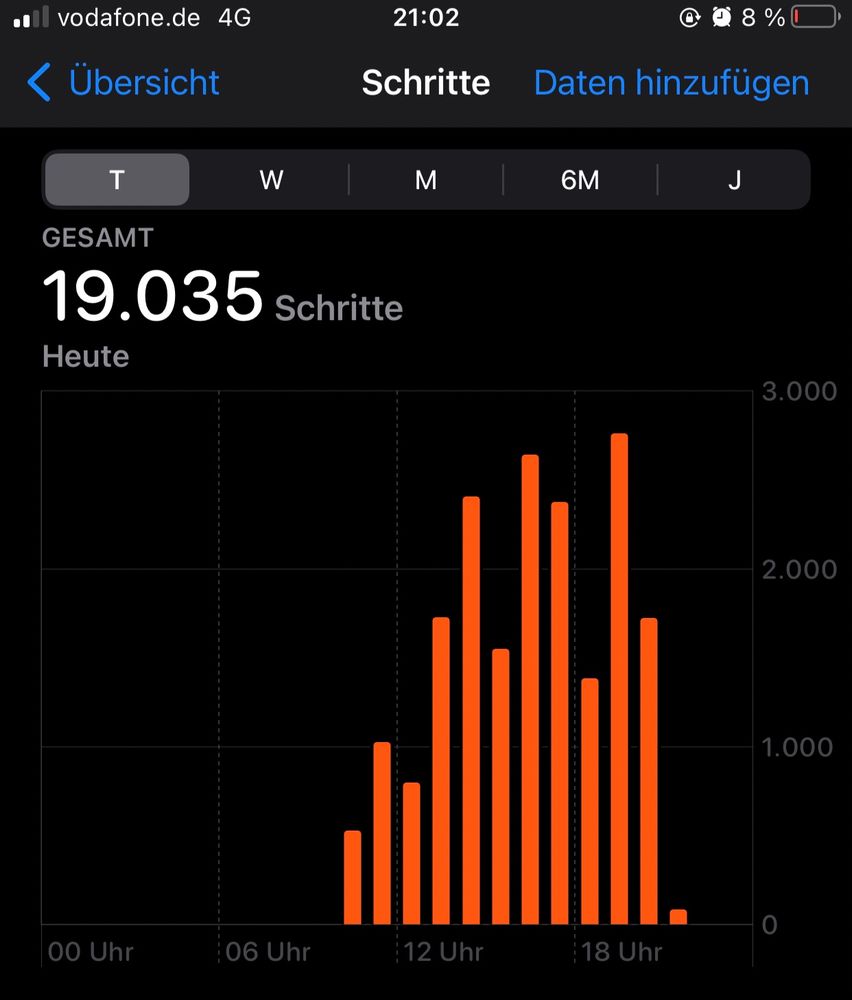Screen dimensions: 852x1000
Task: Tap the Heute label below the total
Action: click(x=85, y=356)
